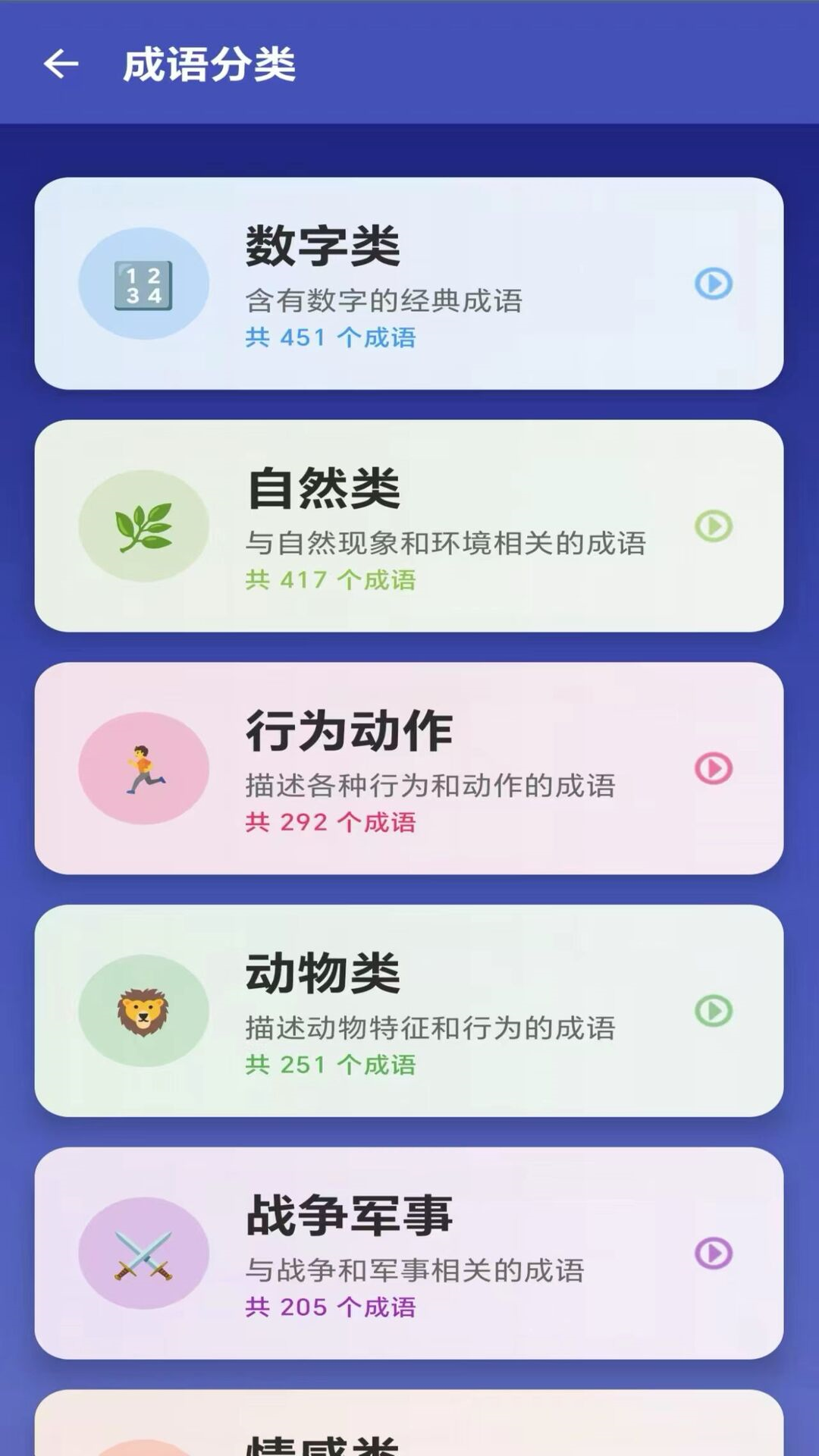Click the 共 205 个成语 count text

331,1307
